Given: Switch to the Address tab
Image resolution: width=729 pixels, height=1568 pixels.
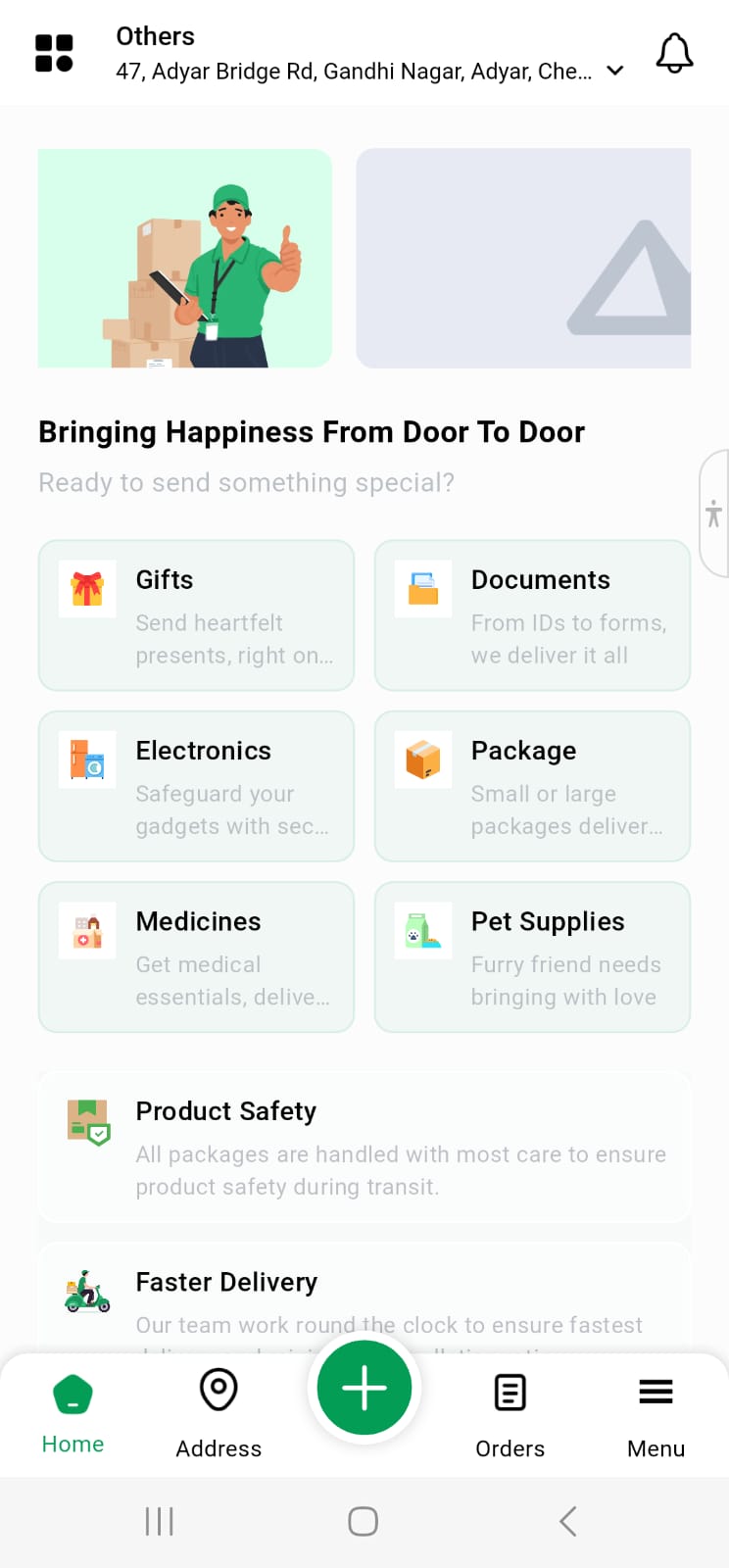Looking at the screenshot, I should point(219,1414).
